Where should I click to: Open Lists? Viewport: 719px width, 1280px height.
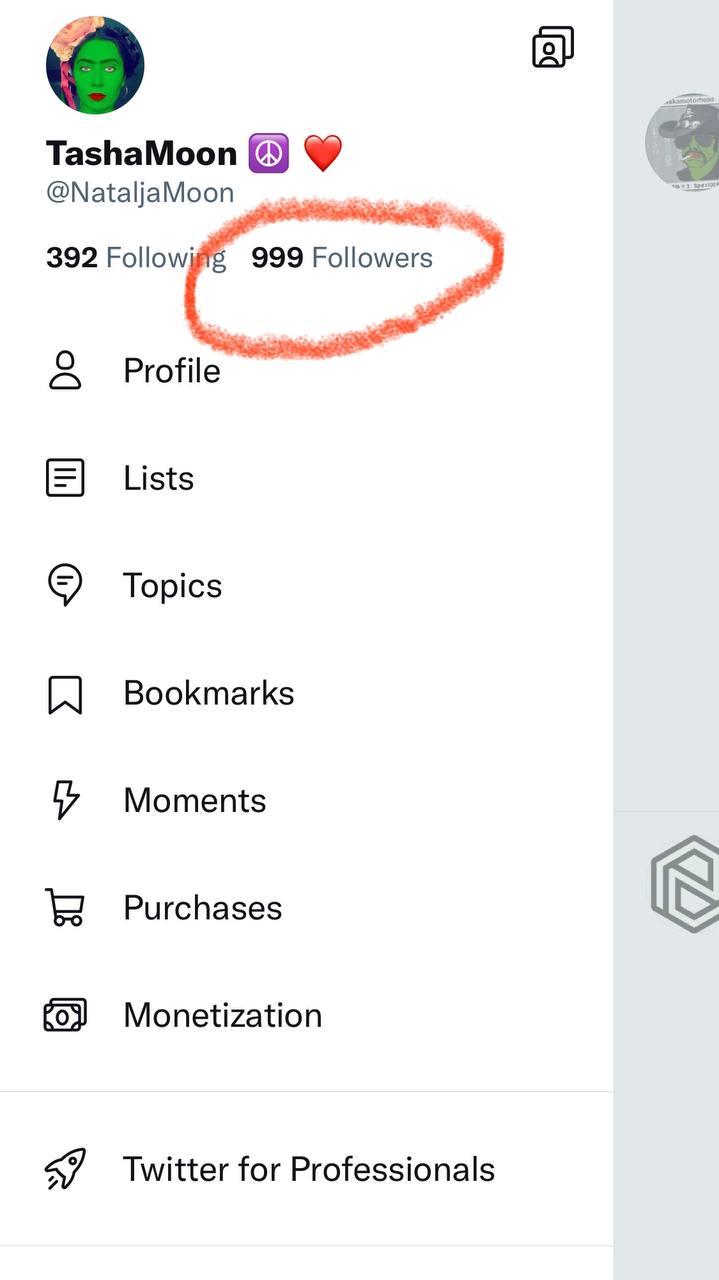(306, 478)
